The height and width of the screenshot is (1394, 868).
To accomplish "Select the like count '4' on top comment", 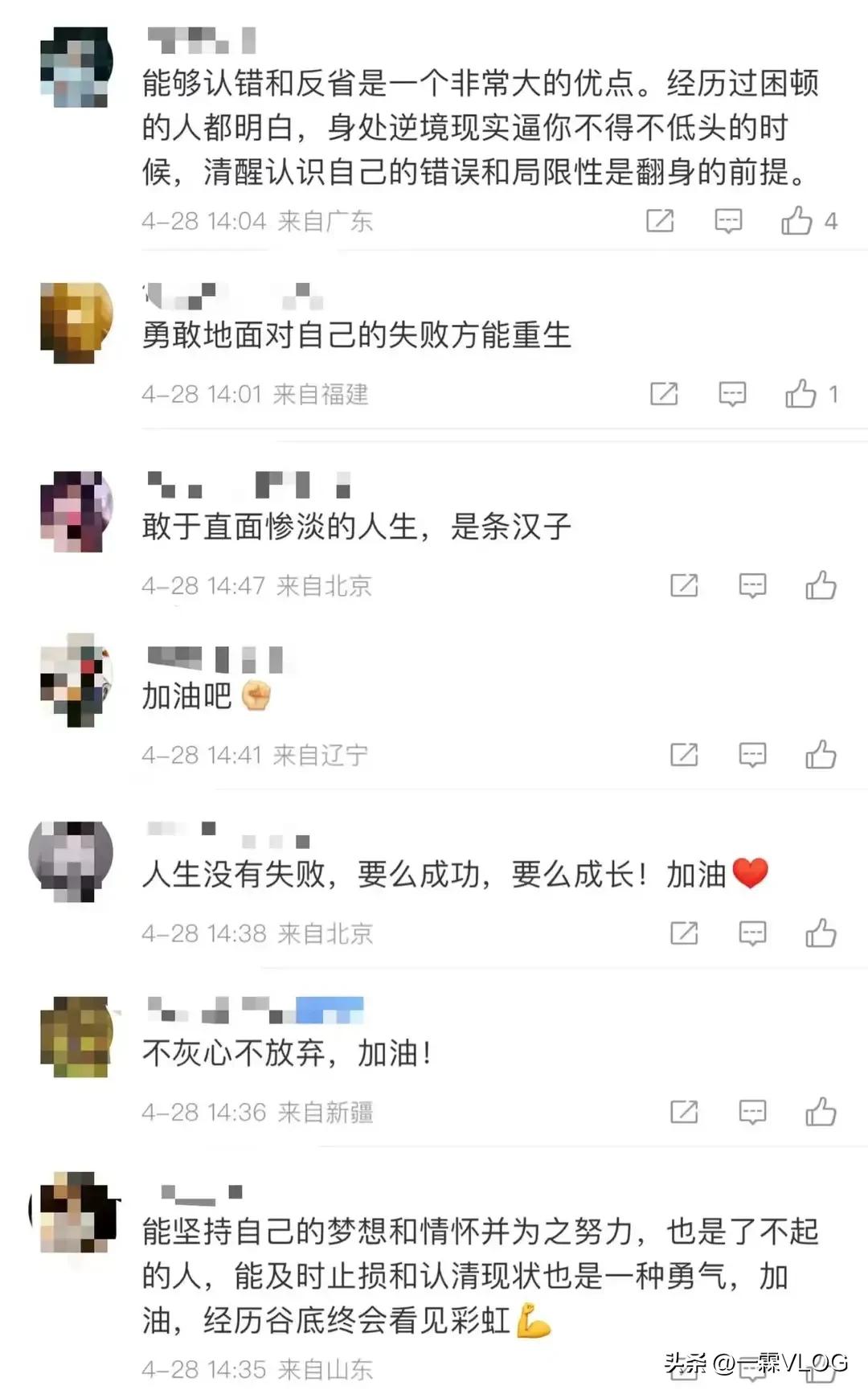I will (832, 221).
